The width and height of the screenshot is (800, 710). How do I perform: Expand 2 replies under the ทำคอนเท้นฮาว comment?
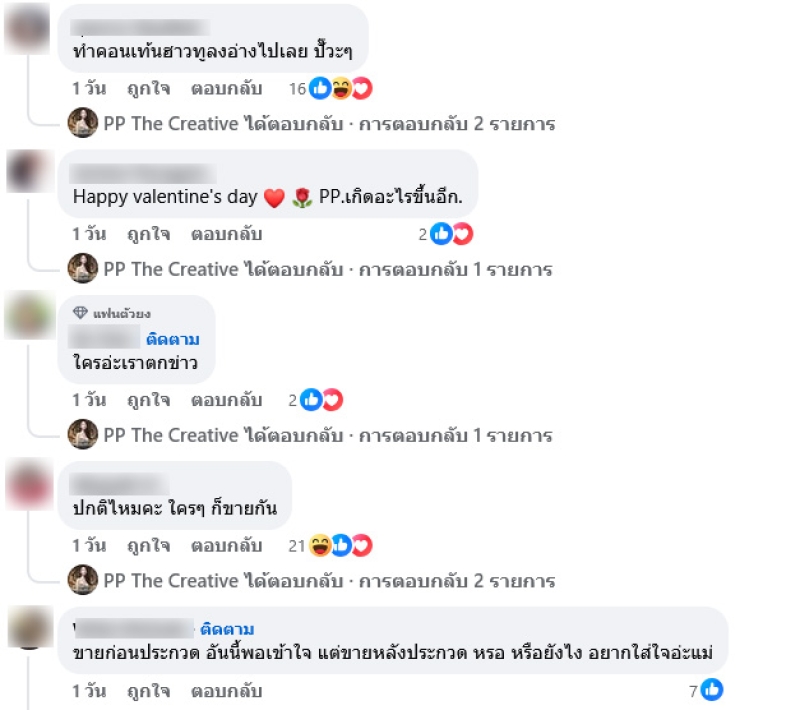pyautogui.click(x=329, y=124)
